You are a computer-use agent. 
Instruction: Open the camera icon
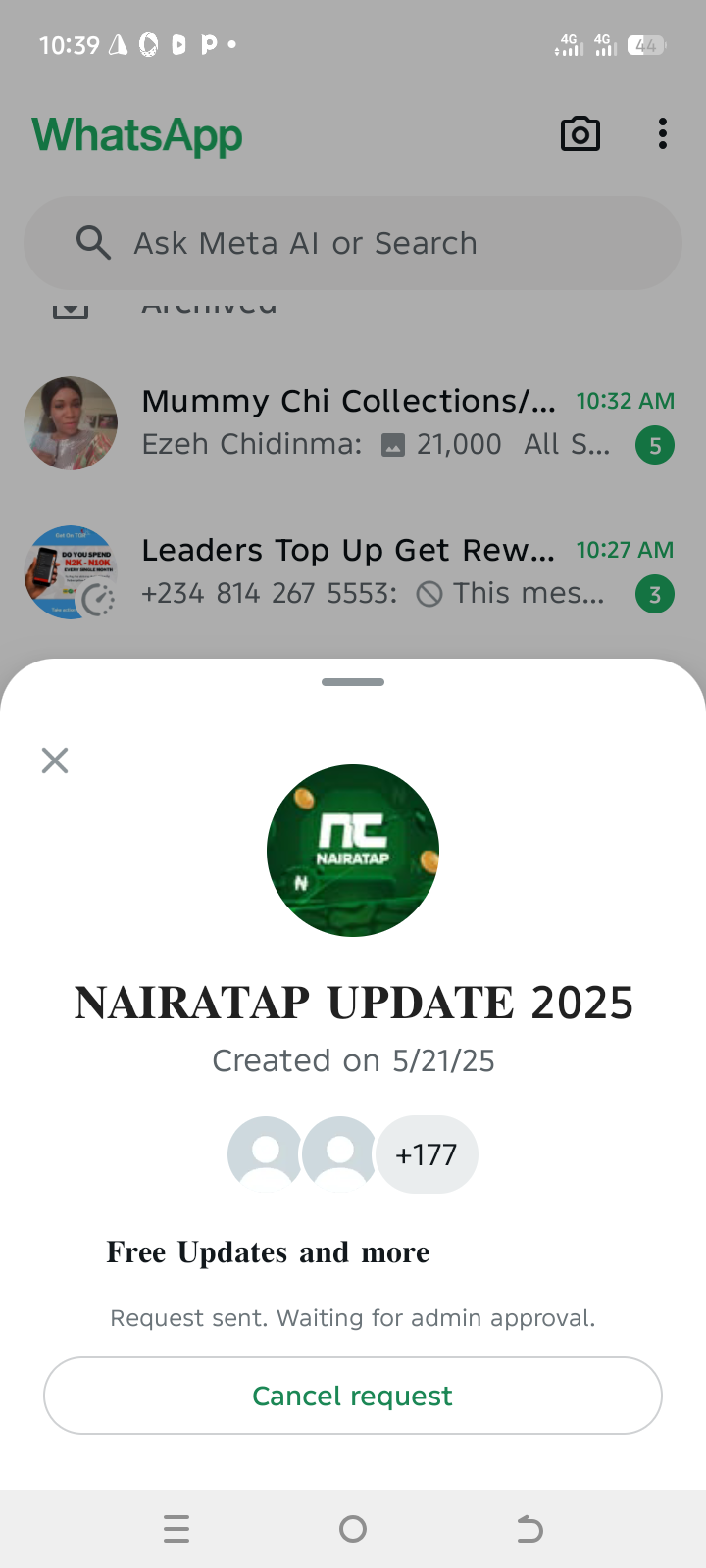tap(580, 134)
